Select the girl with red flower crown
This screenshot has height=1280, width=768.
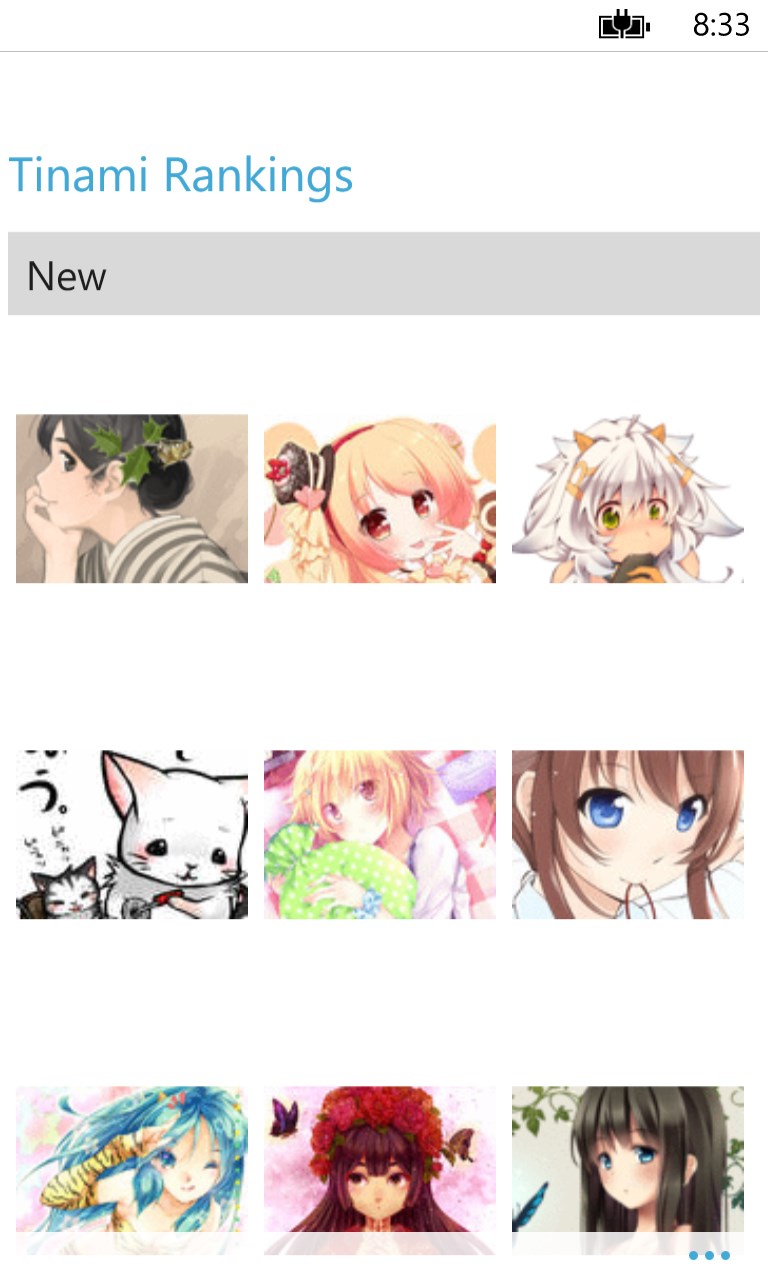(380, 1165)
